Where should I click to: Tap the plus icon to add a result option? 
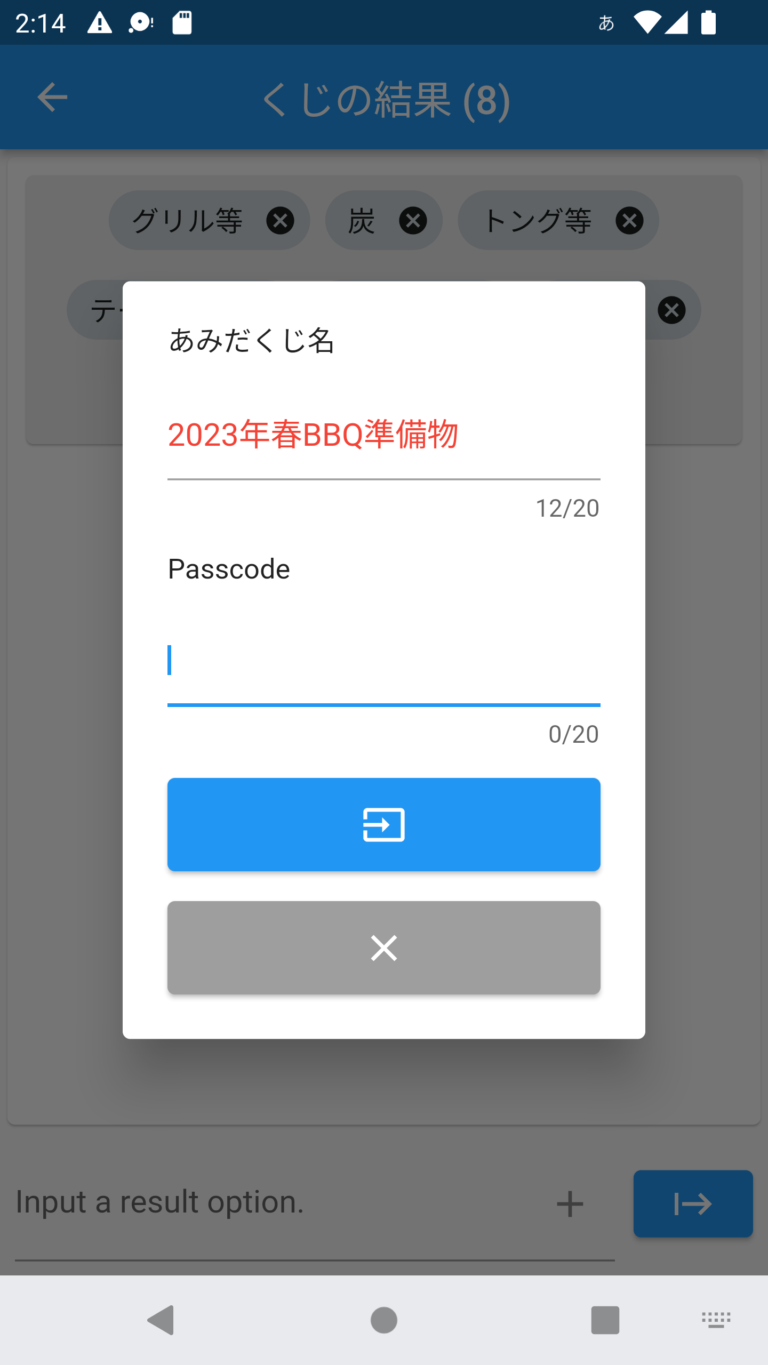click(x=569, y=1204)
